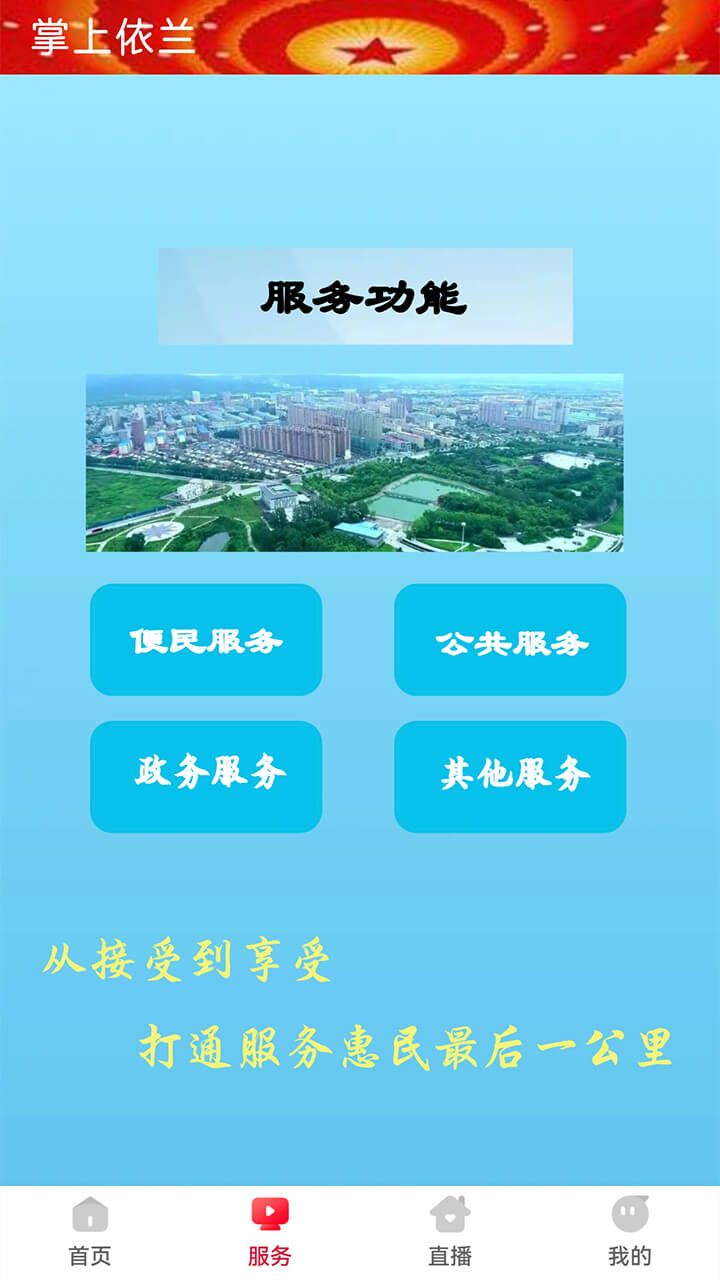
Task: Select the active 服务 tab label
Action: (x=270, y=1258)
